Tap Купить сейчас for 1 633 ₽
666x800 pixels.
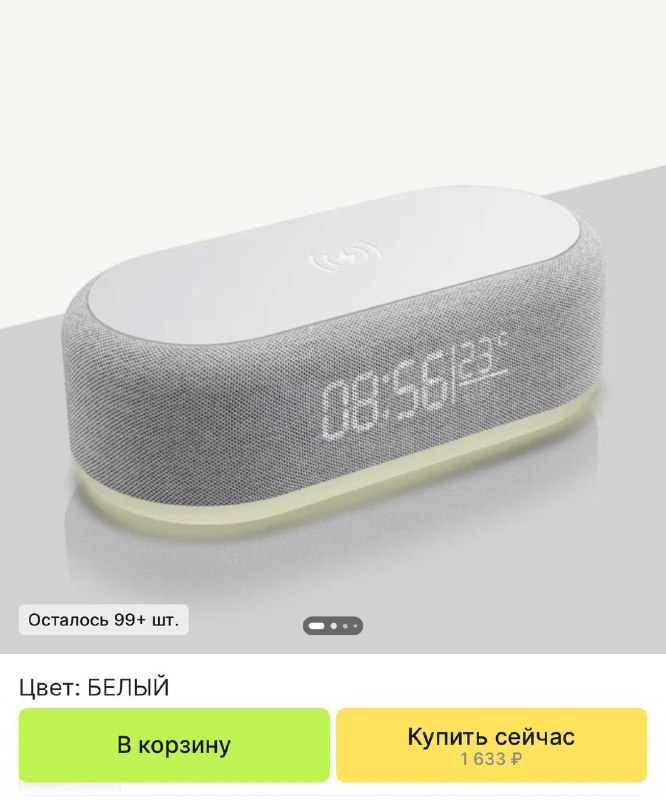491,745
